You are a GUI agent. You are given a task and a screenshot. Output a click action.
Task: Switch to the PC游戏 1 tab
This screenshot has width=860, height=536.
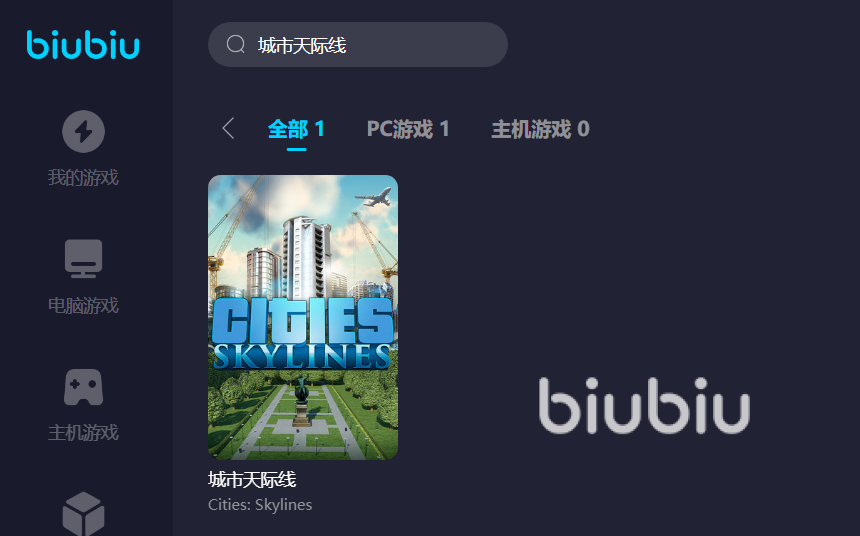coord(408,129)
